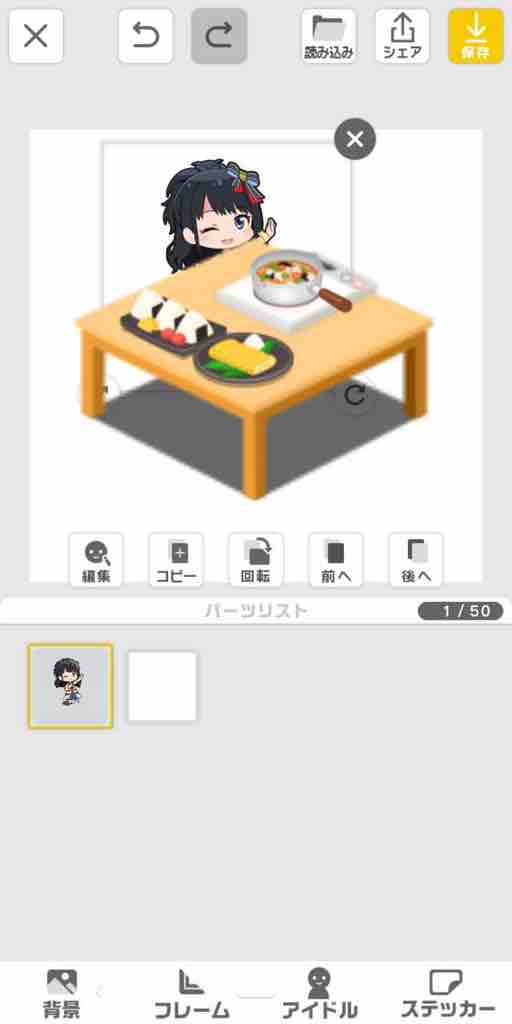The width and height of the screenshot is (512, 1024).
Task: Select the blank white part thumbnail
Action: [x=162, y=686]
